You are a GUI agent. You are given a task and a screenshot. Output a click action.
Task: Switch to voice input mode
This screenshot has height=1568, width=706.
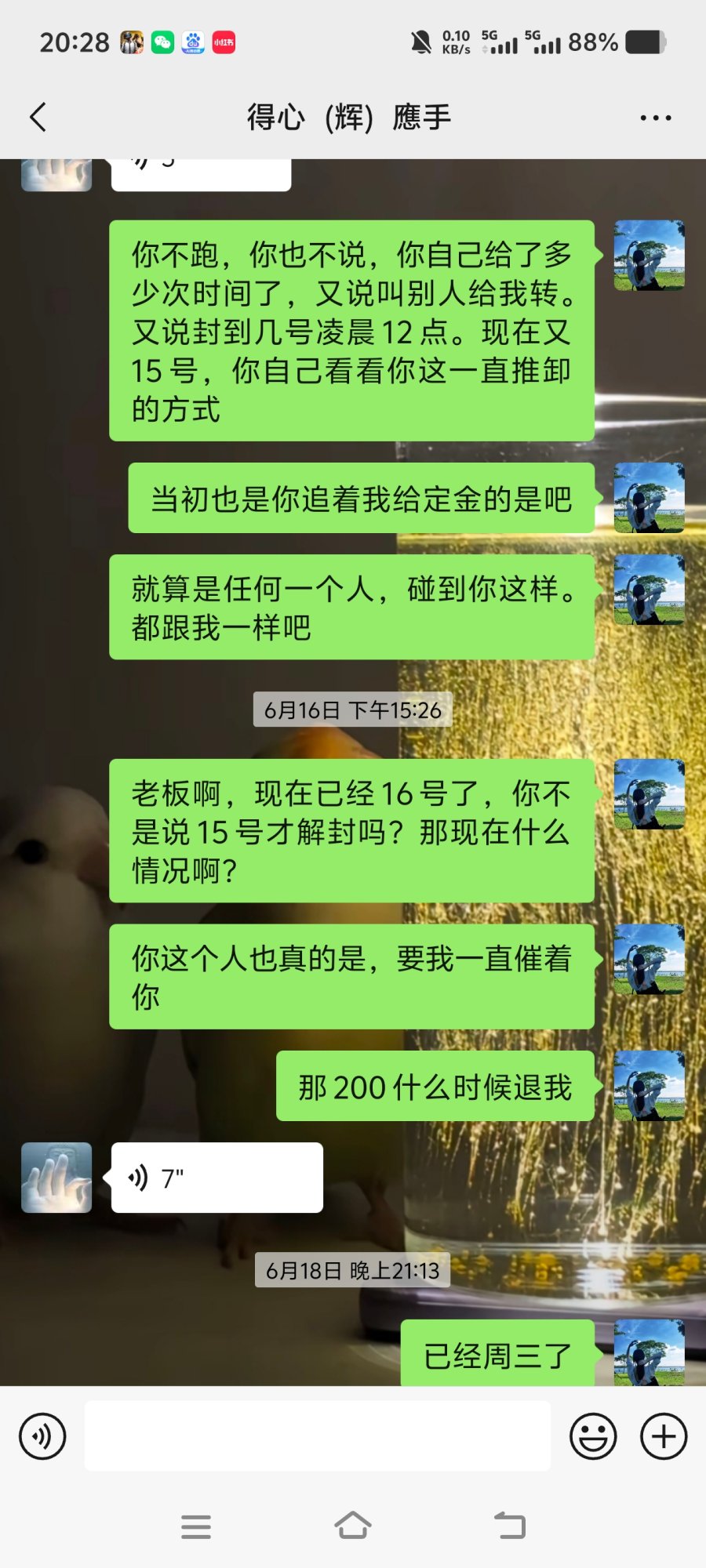[x=42, y=1436]
